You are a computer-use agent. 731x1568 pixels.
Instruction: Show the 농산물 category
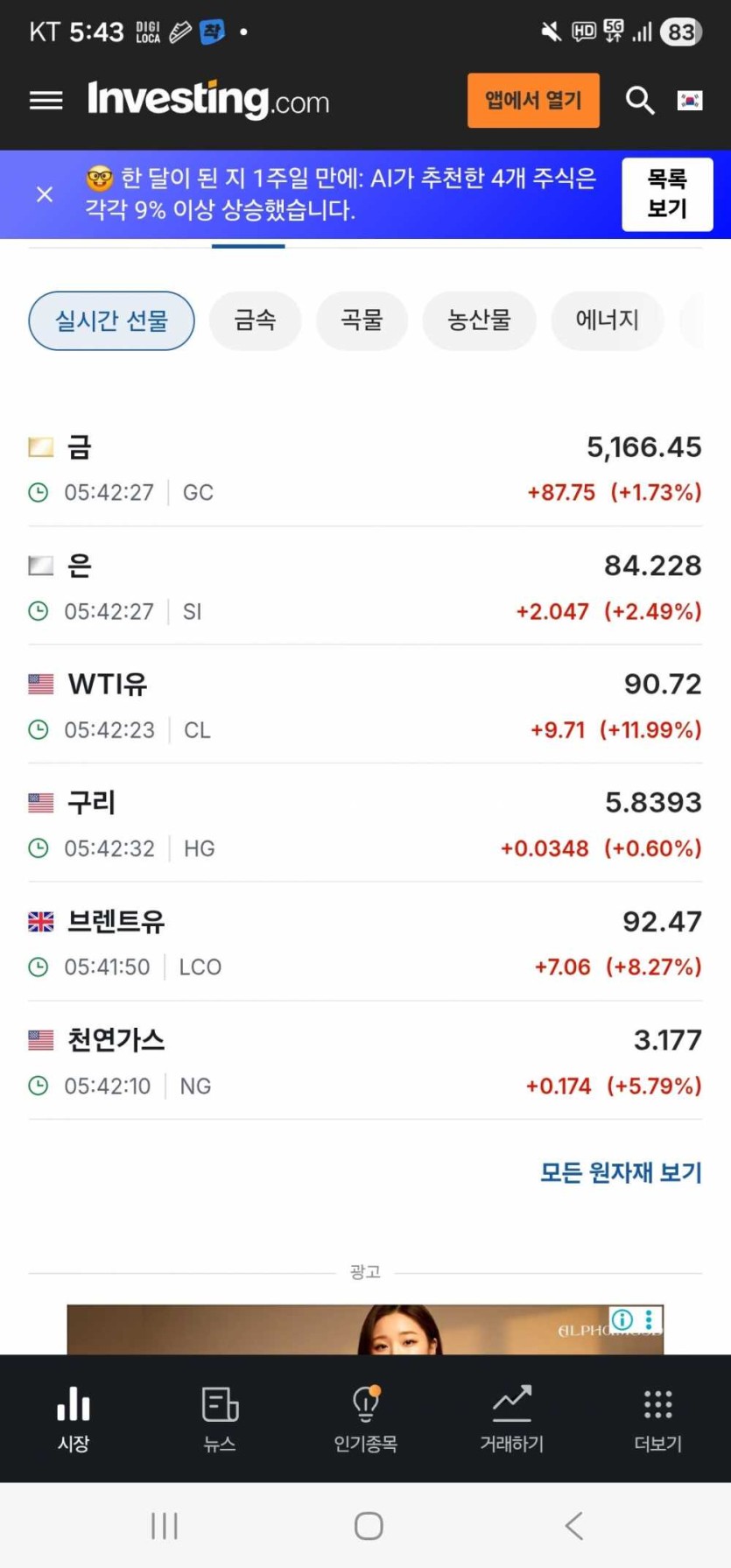click(479, 320)
